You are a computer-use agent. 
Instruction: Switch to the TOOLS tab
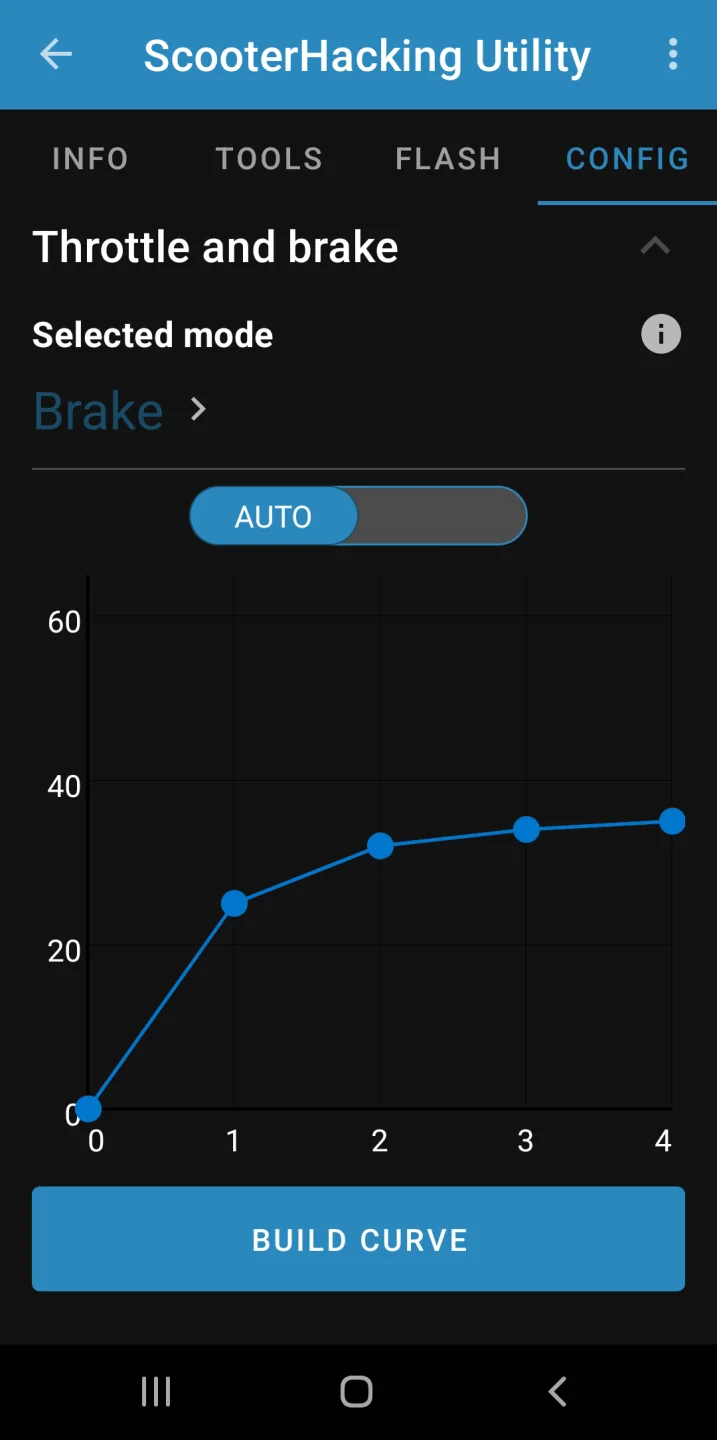click(x=269, y=159)
